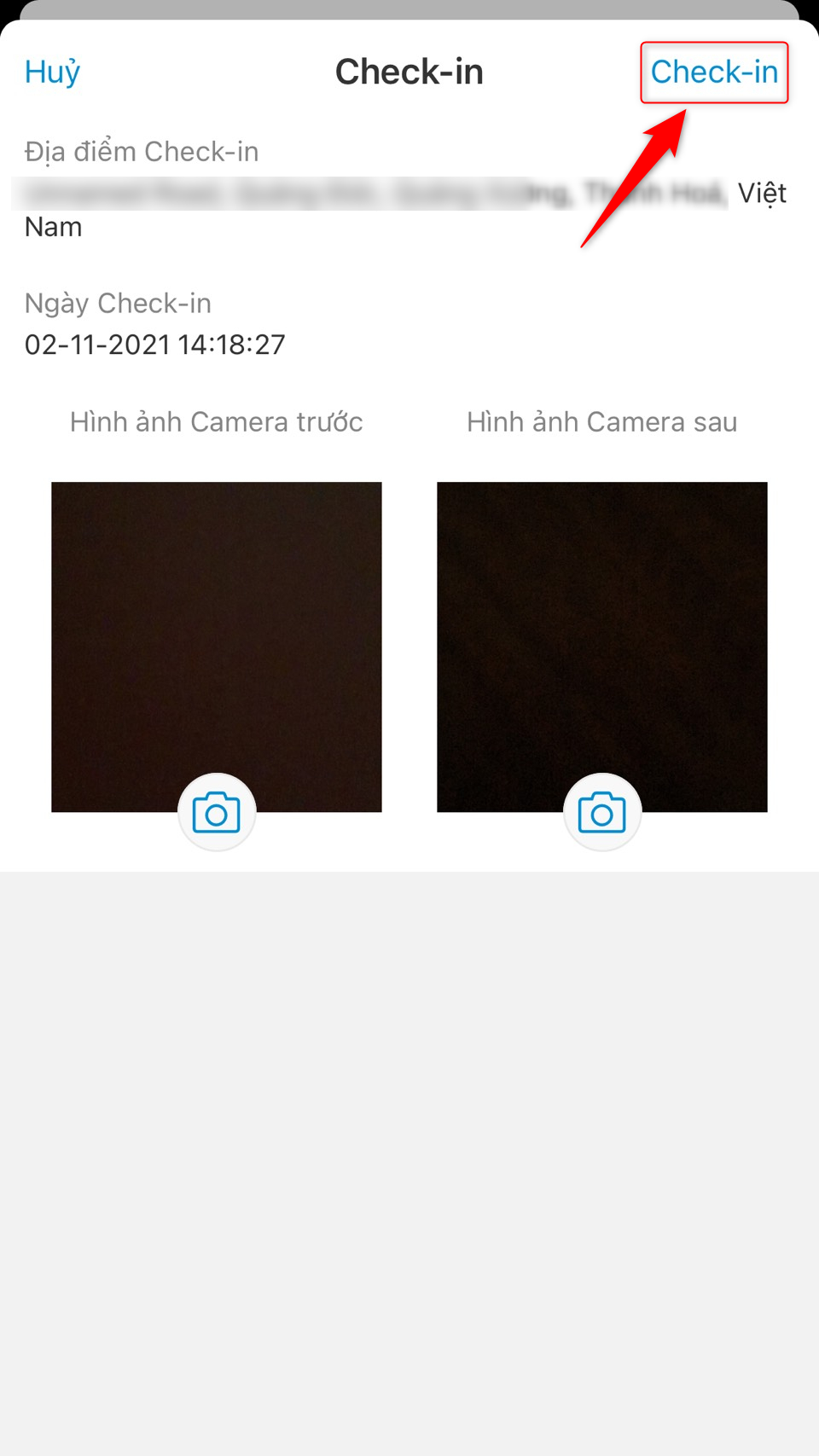Select the timestamp 02-11-2021 14:18:27
Viewport: 819px width, 1456px height.
click(156, 345)
